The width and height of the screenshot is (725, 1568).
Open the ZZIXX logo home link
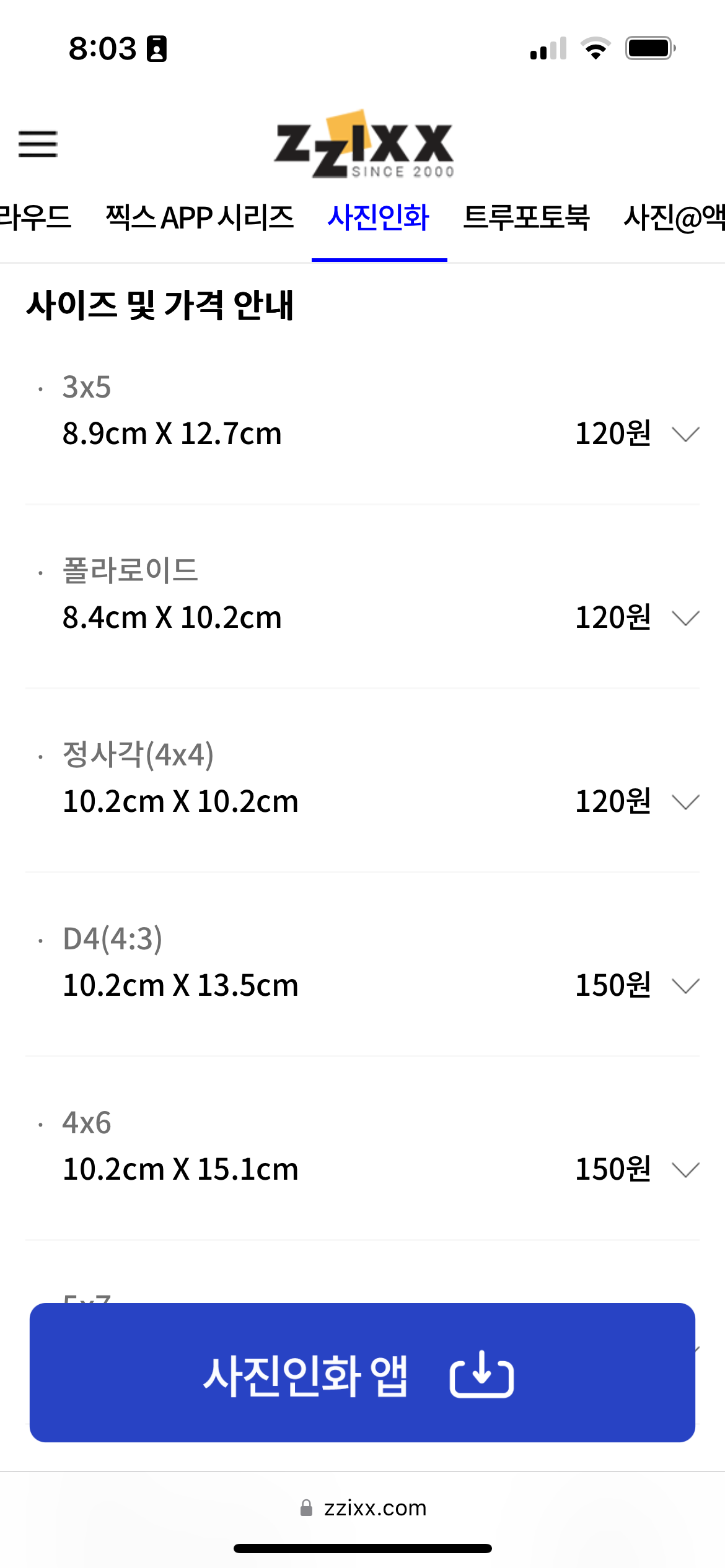(x=364, y=144)
